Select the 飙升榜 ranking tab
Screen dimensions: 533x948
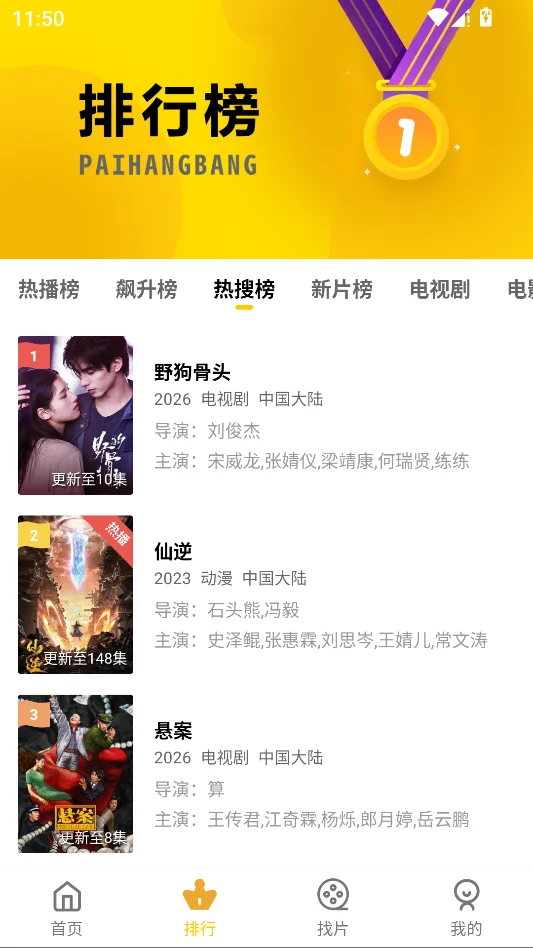(146, 290)
